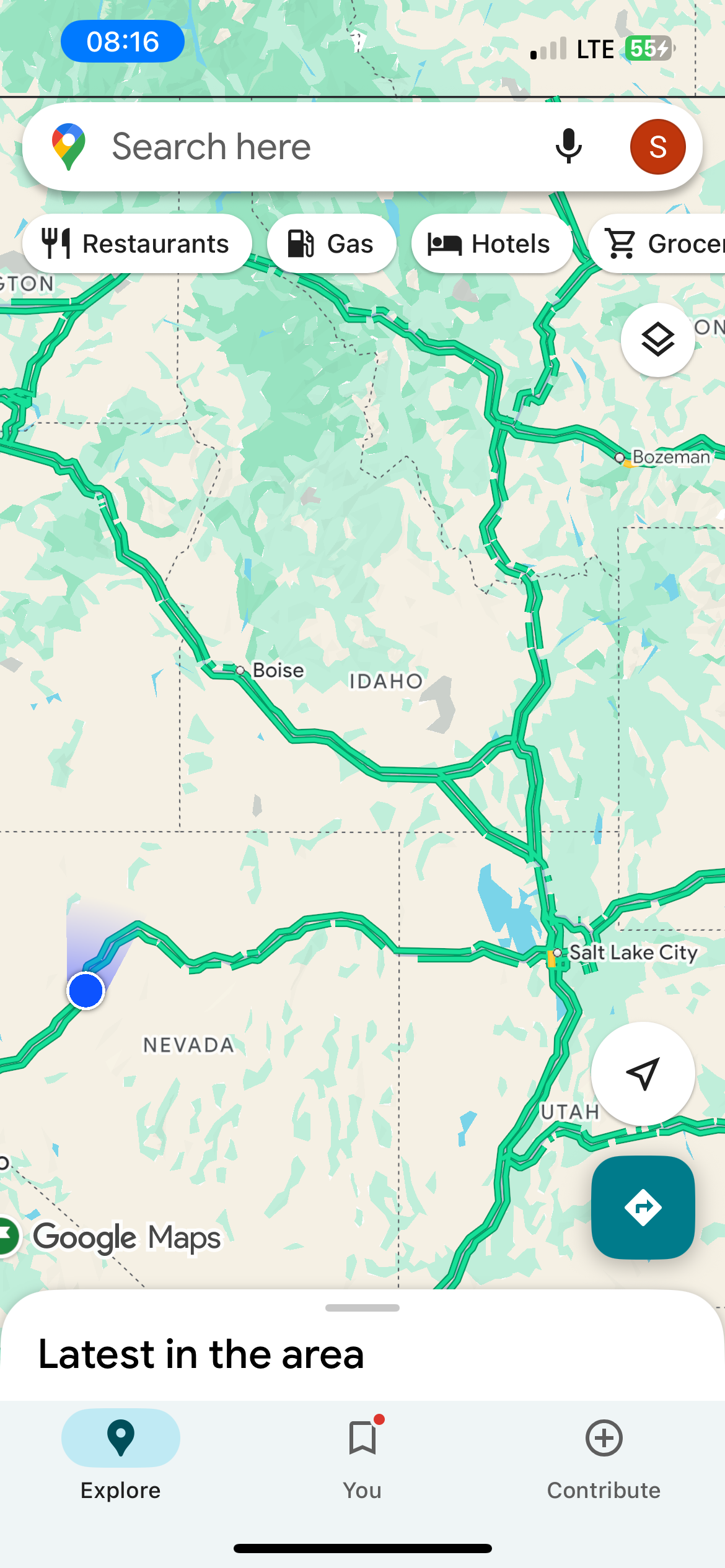Open the map layers button

click(x=657, y=340)
